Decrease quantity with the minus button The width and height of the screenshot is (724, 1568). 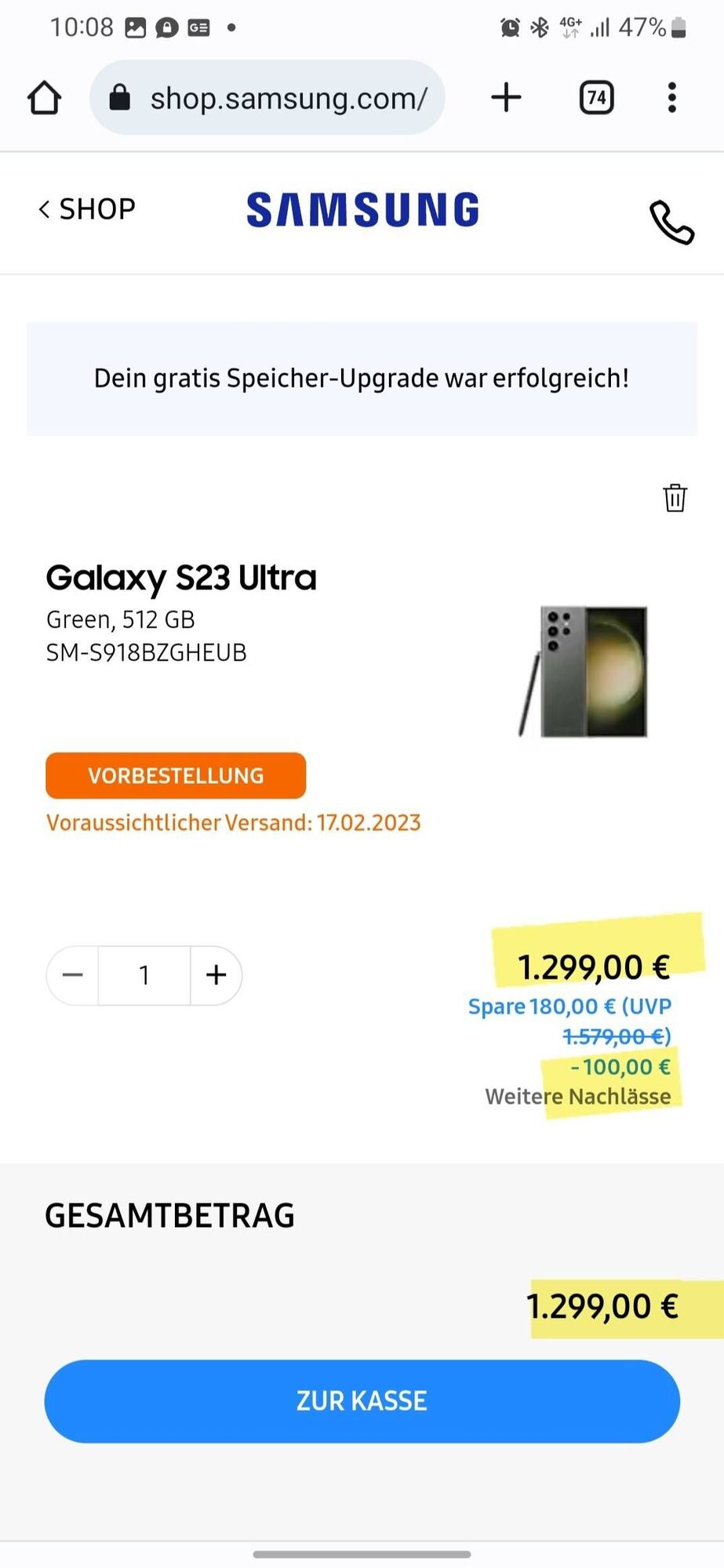(x=73, y=975)
